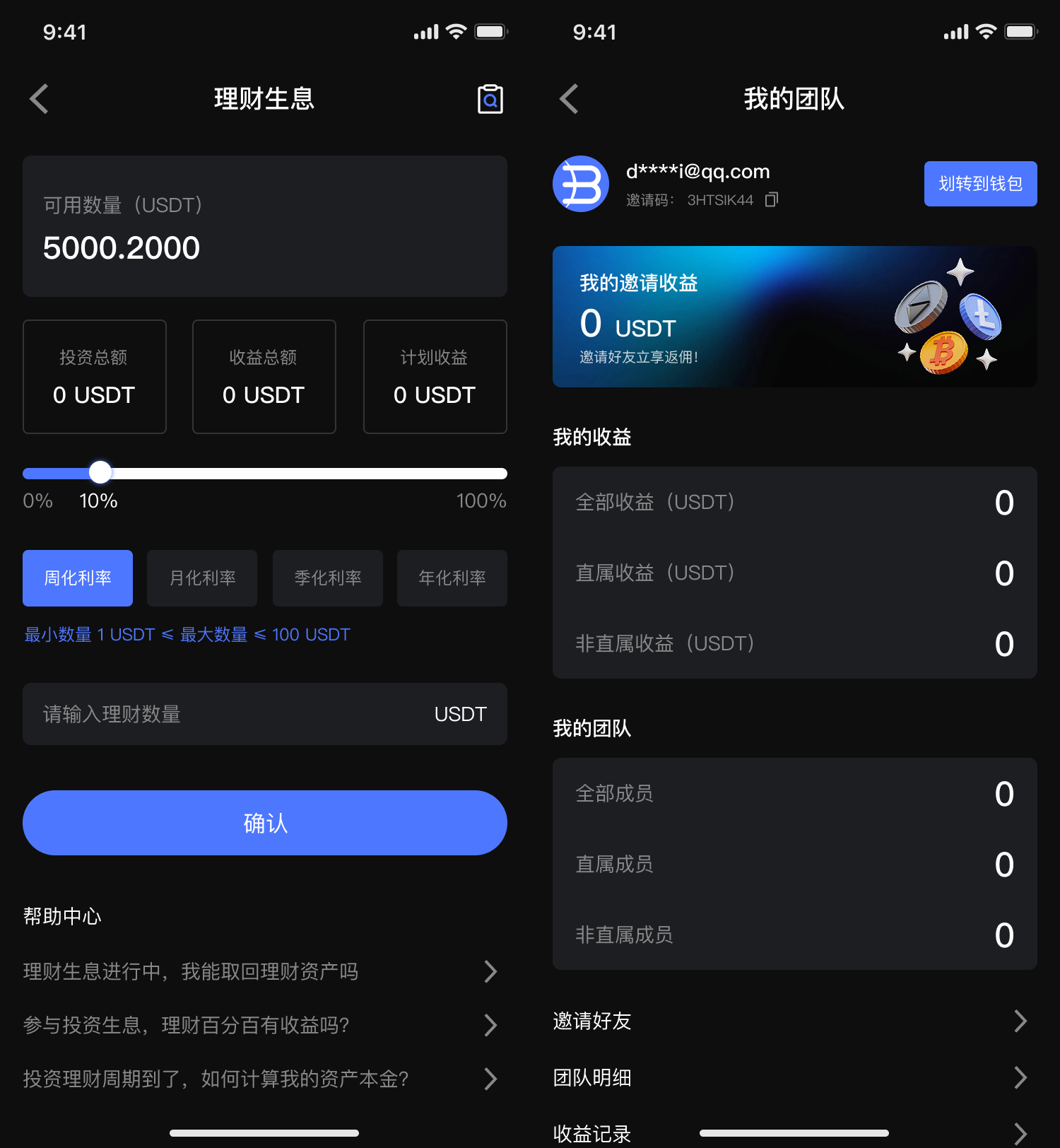1060x1148 pixels.
Task: Open help: 理财百分百有收益吗
Action: pyautogui.click(x=261, y=1025)
